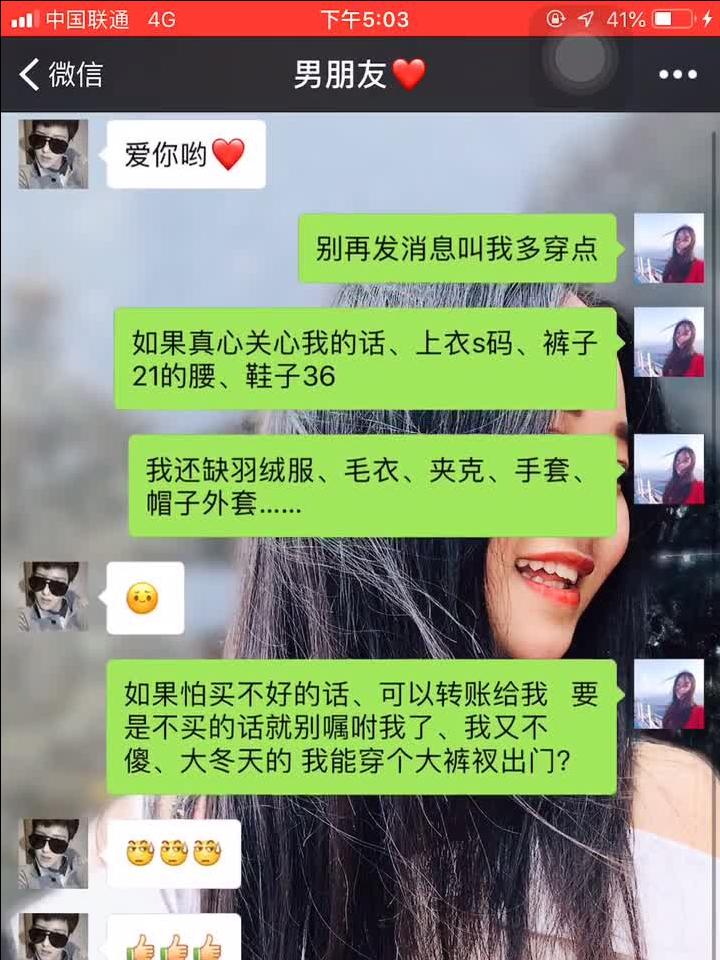This screenshot has height=960, width=720.
Task: Open my avatar next to 上衣s码 message
Action: 669,342
